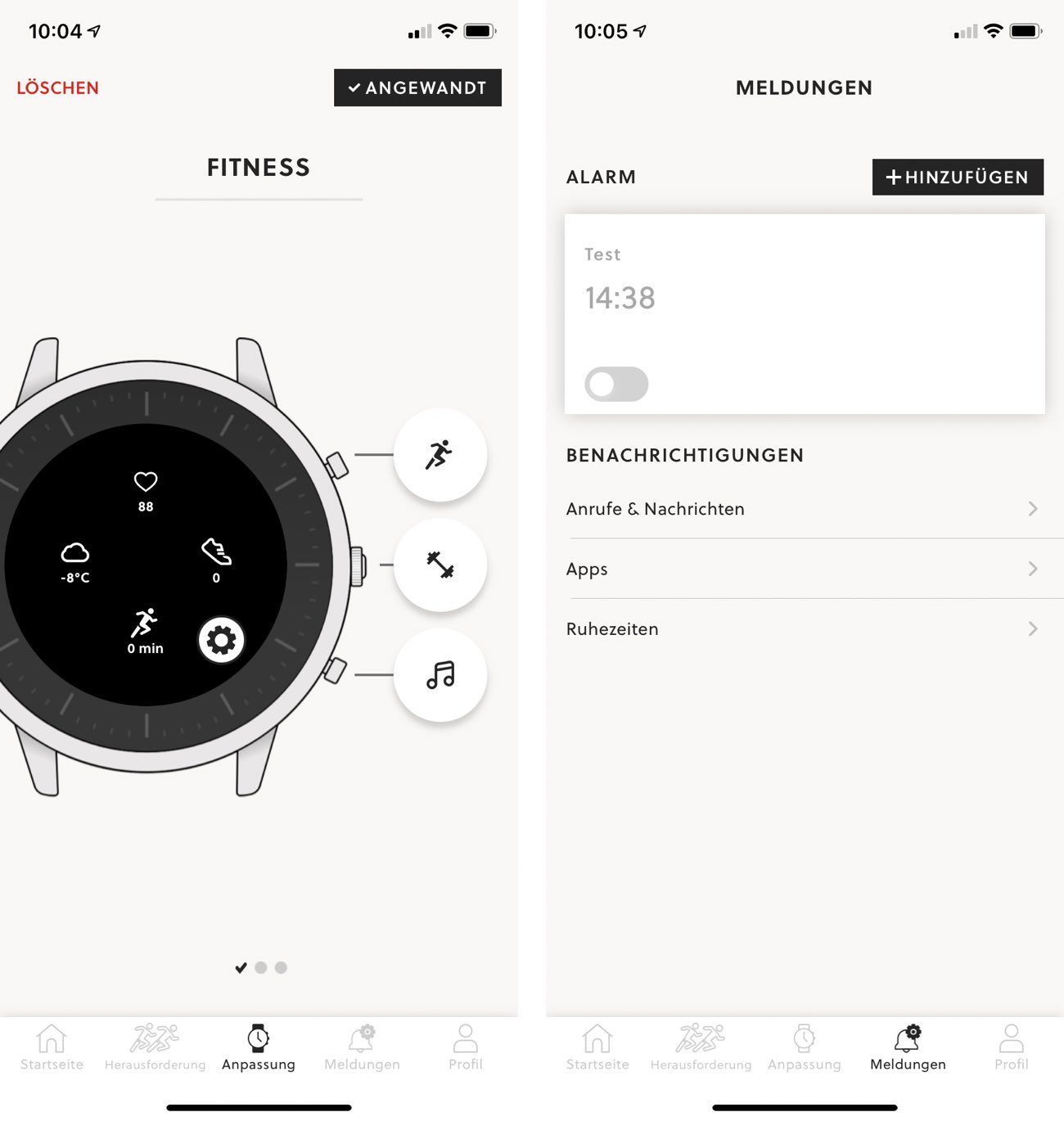The height and width of the screenshot is (1121, 1064).
Task: Add a new alarm with Hinzufügen
Action: (x=958, y=177)
